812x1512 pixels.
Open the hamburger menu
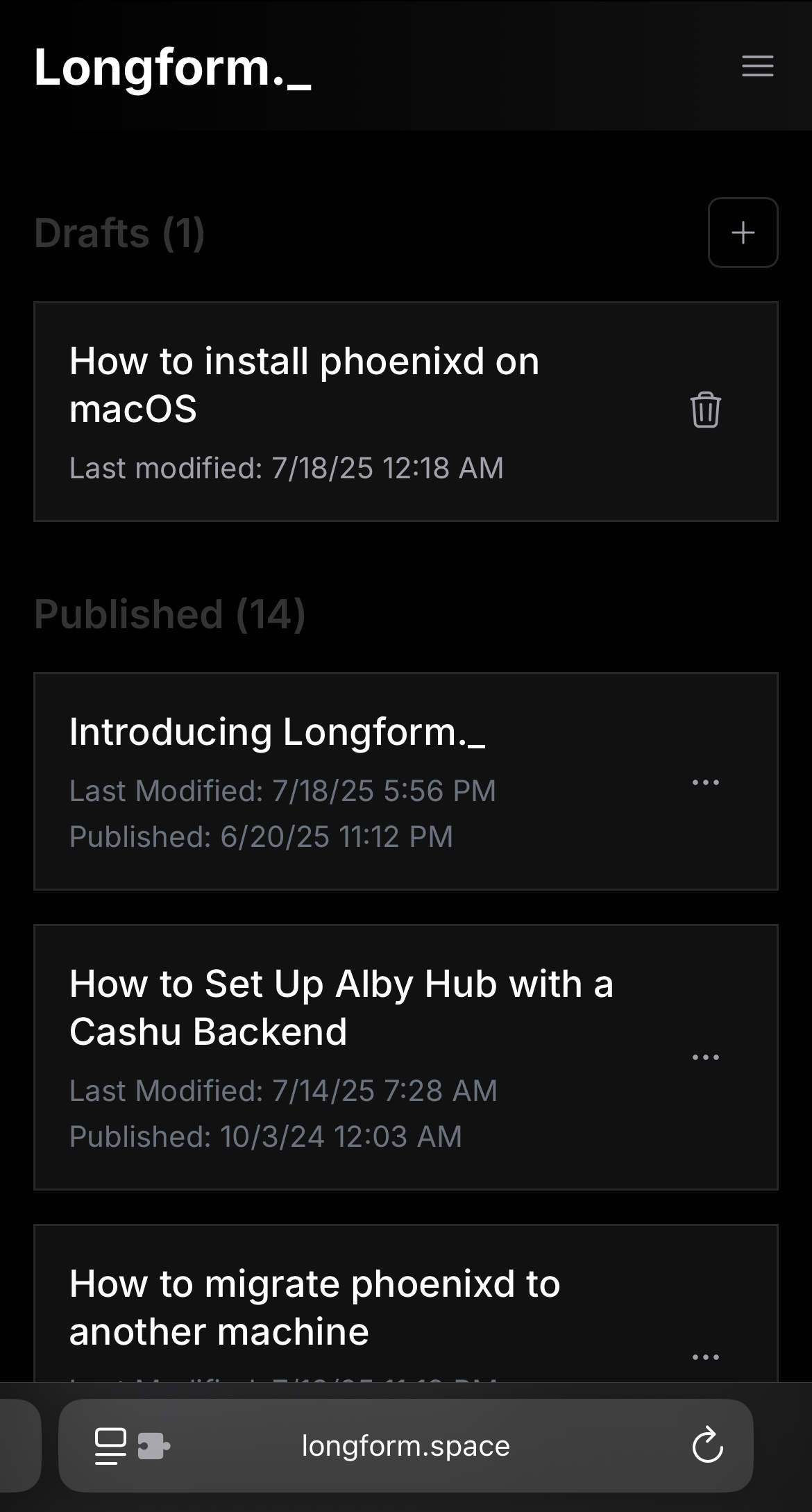[757, 66]
